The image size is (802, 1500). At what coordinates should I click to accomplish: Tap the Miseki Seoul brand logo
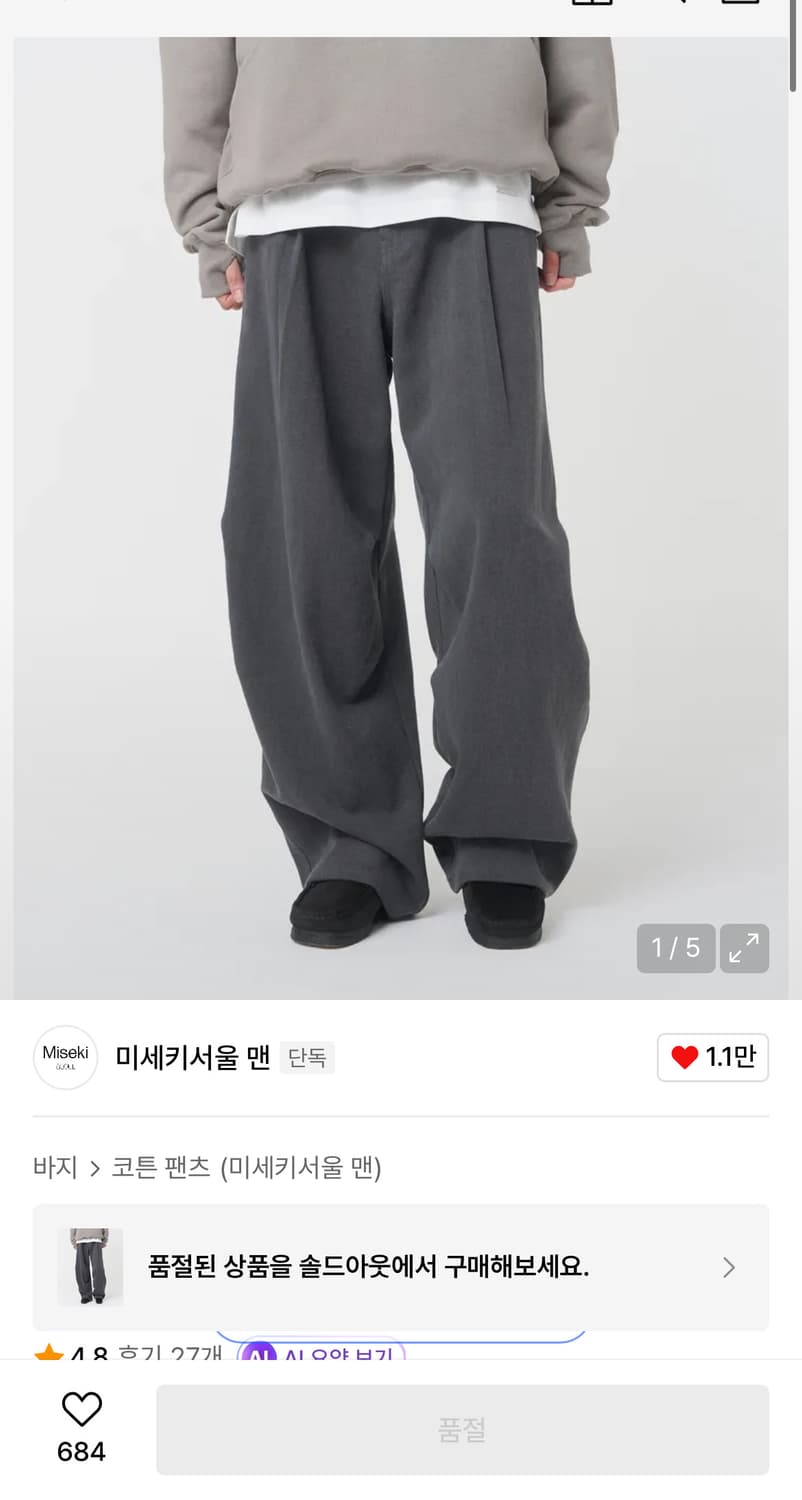point(65,1057)
